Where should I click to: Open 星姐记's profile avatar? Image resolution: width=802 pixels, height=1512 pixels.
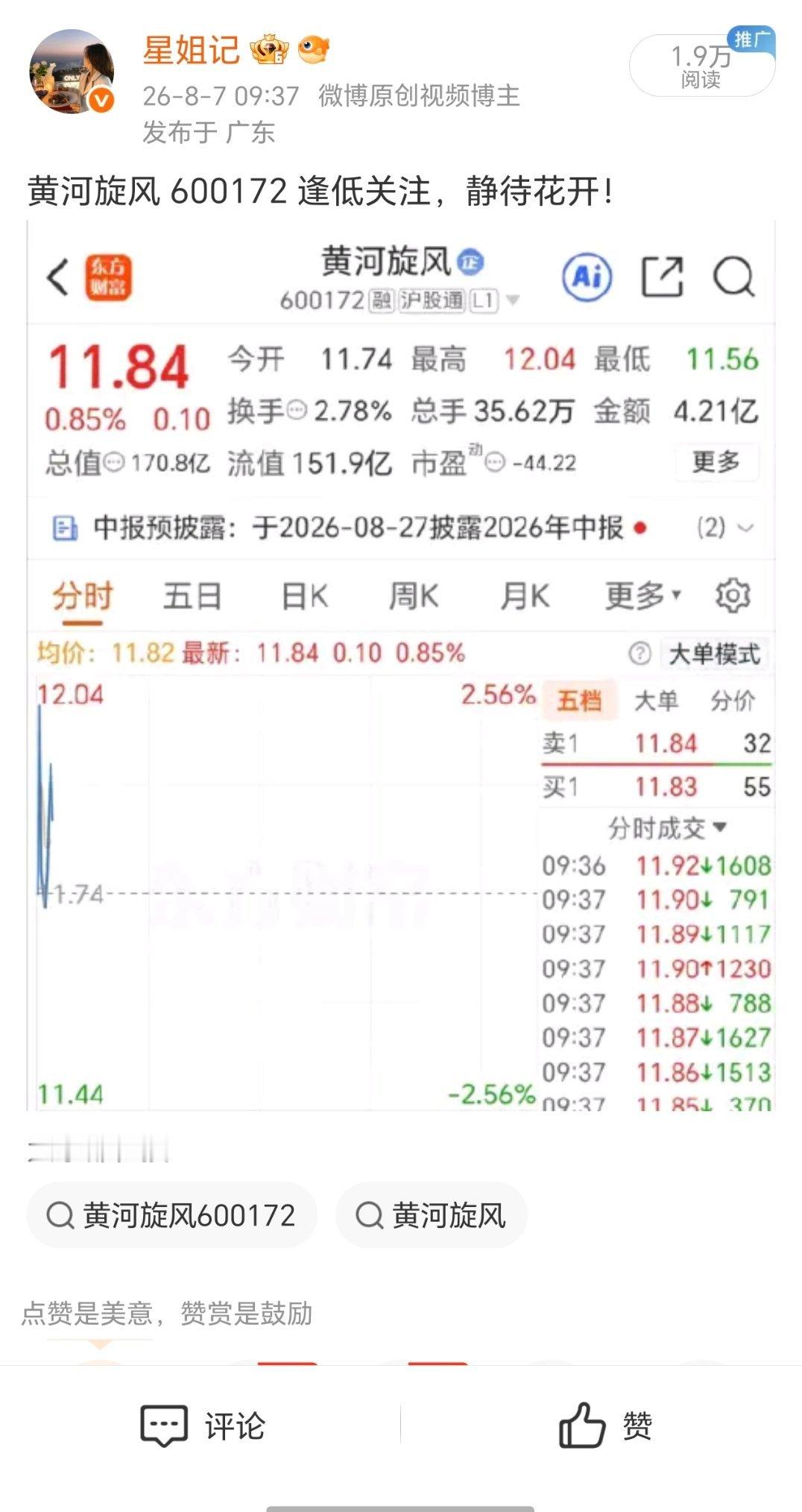click(72, 72)
